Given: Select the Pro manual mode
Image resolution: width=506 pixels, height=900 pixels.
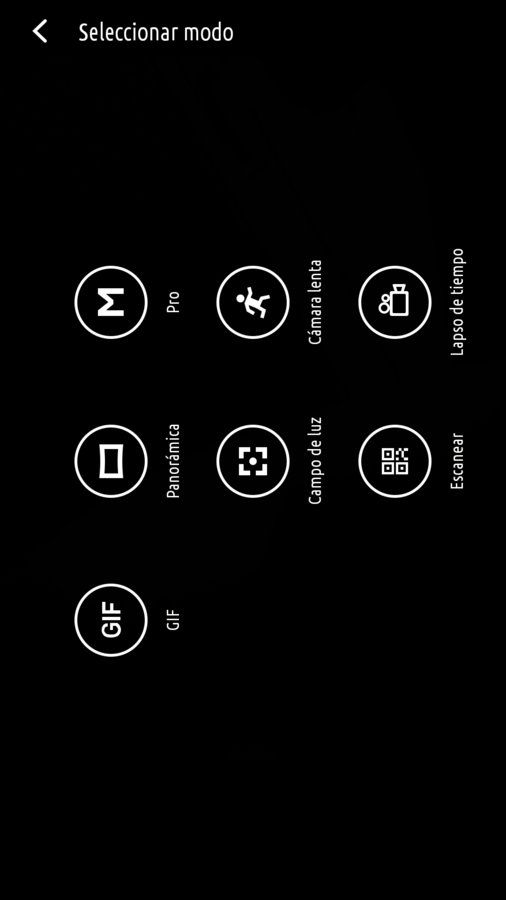Looking at the screenshot, I should tap(111, 302).
